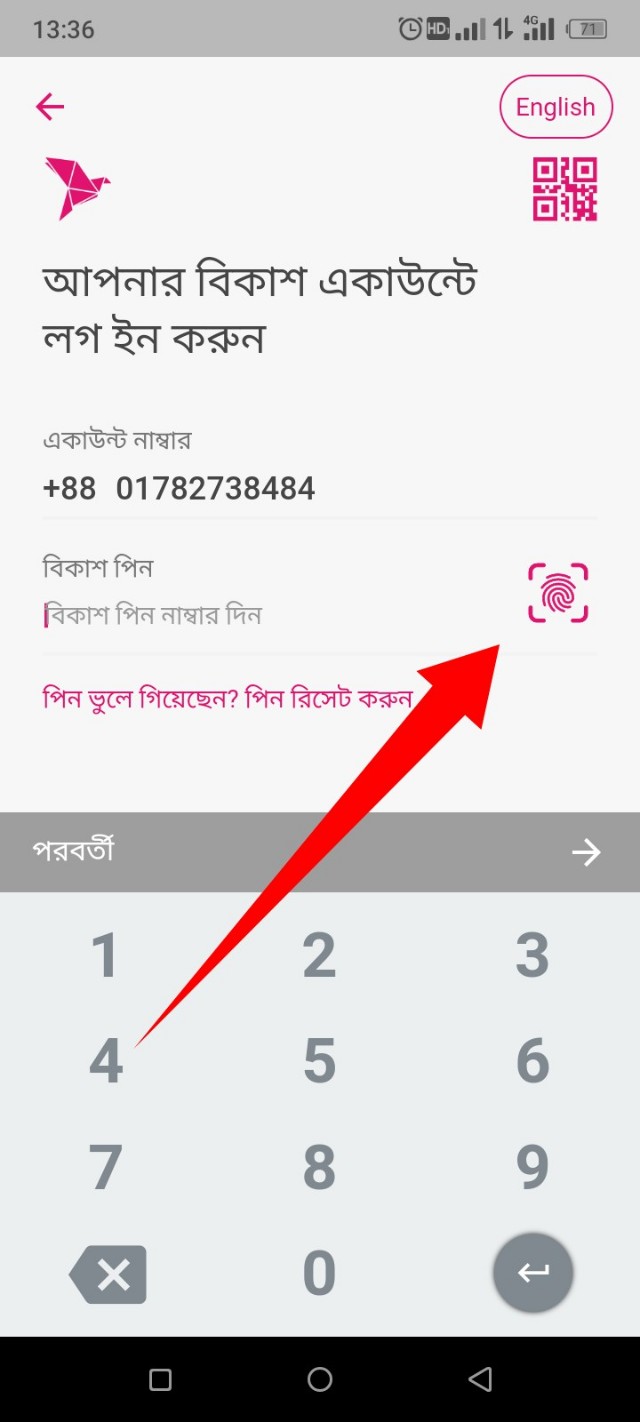Tap the পরবর্তী next arrow button
This screenshot has height=1422, width=640.
point(585,852)
